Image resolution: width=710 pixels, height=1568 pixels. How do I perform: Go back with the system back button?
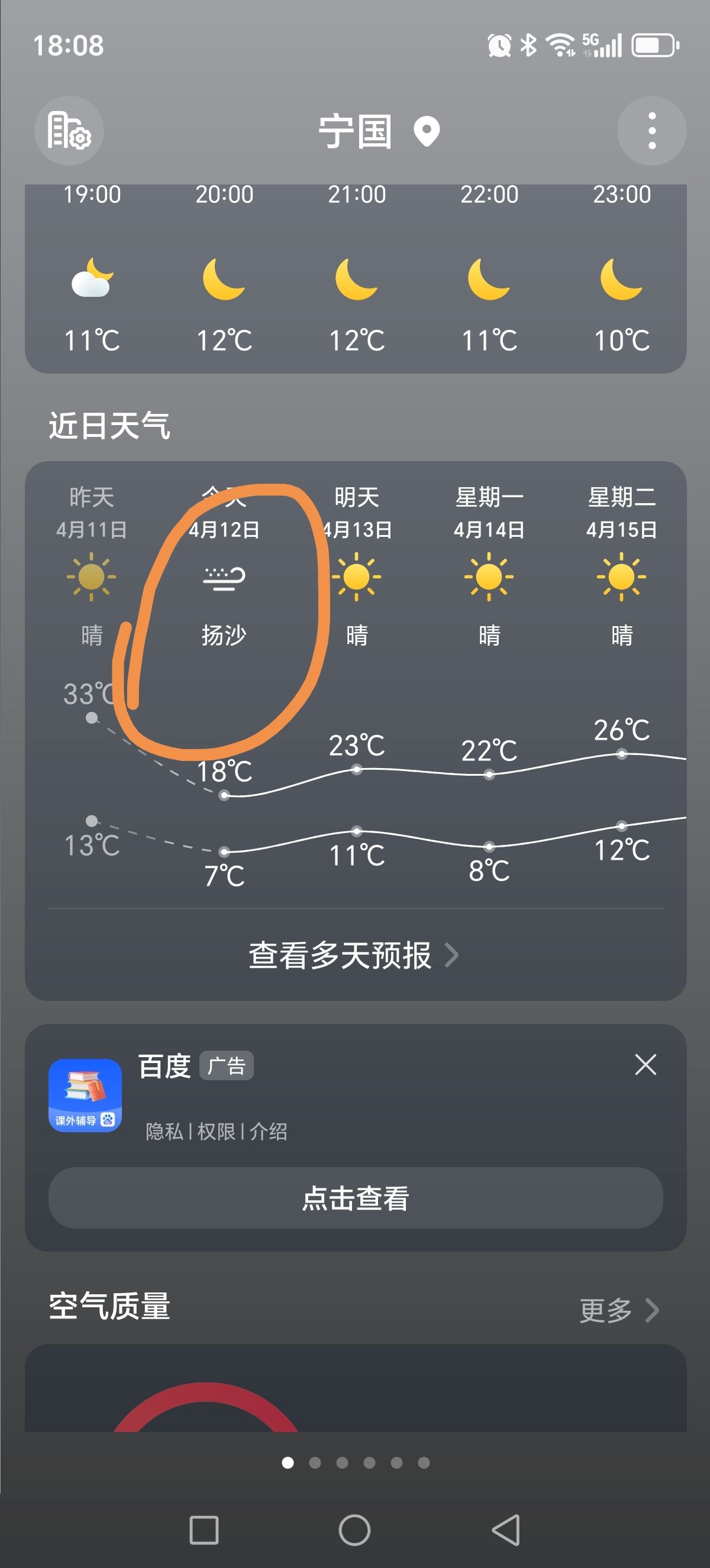[506, 1530]
